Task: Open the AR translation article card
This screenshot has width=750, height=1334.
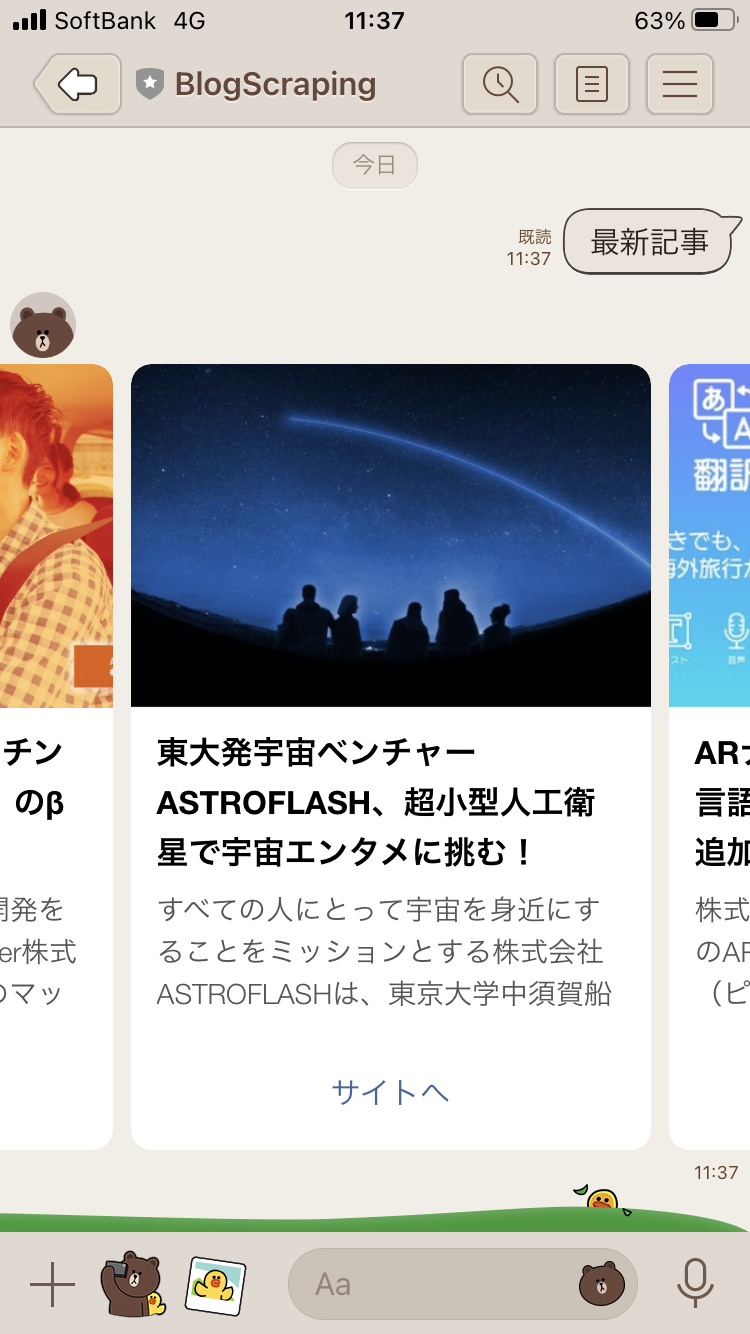Action: pos(712,700)
